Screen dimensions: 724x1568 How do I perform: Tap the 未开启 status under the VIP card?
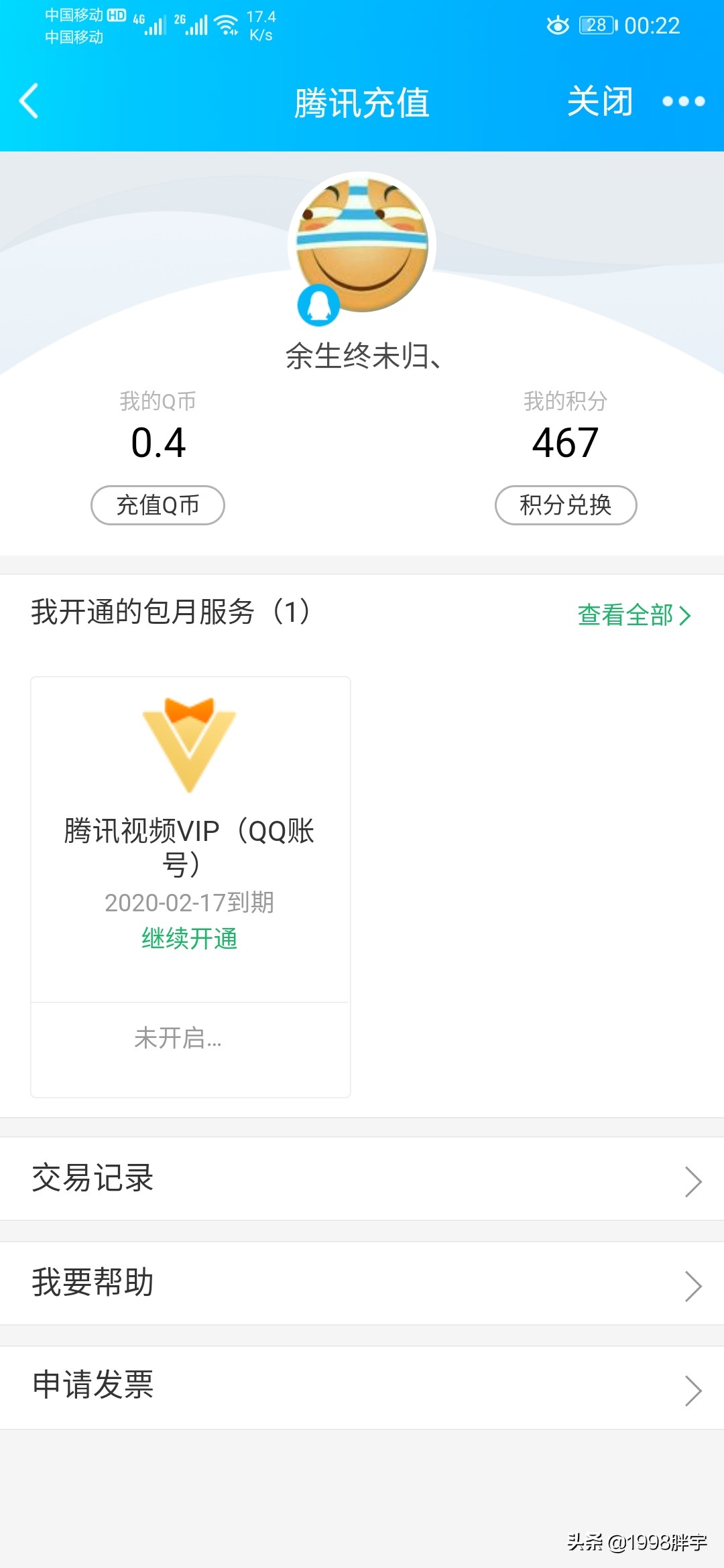click(178, 1039)
